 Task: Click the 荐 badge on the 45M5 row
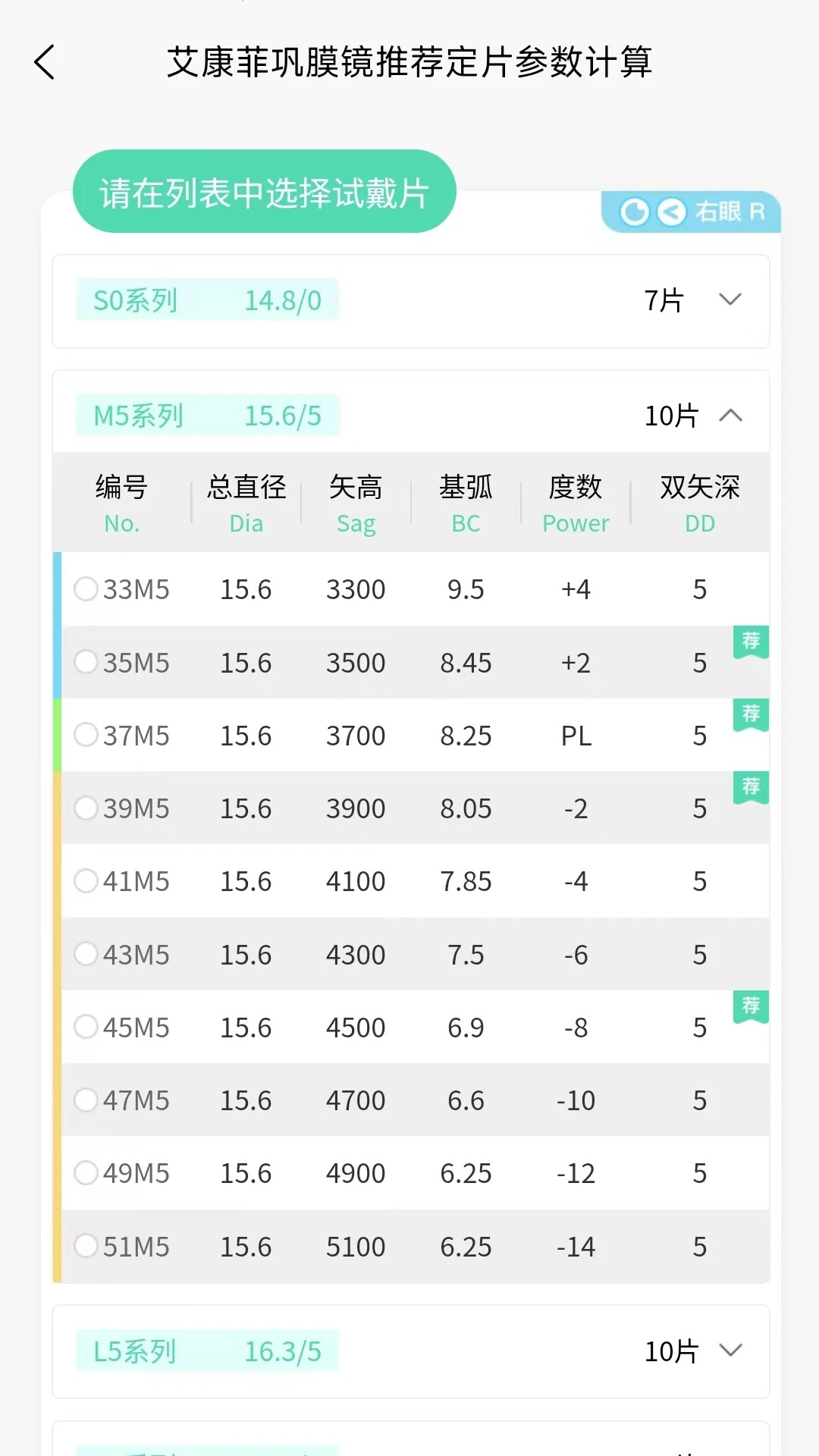[750, 1006]
